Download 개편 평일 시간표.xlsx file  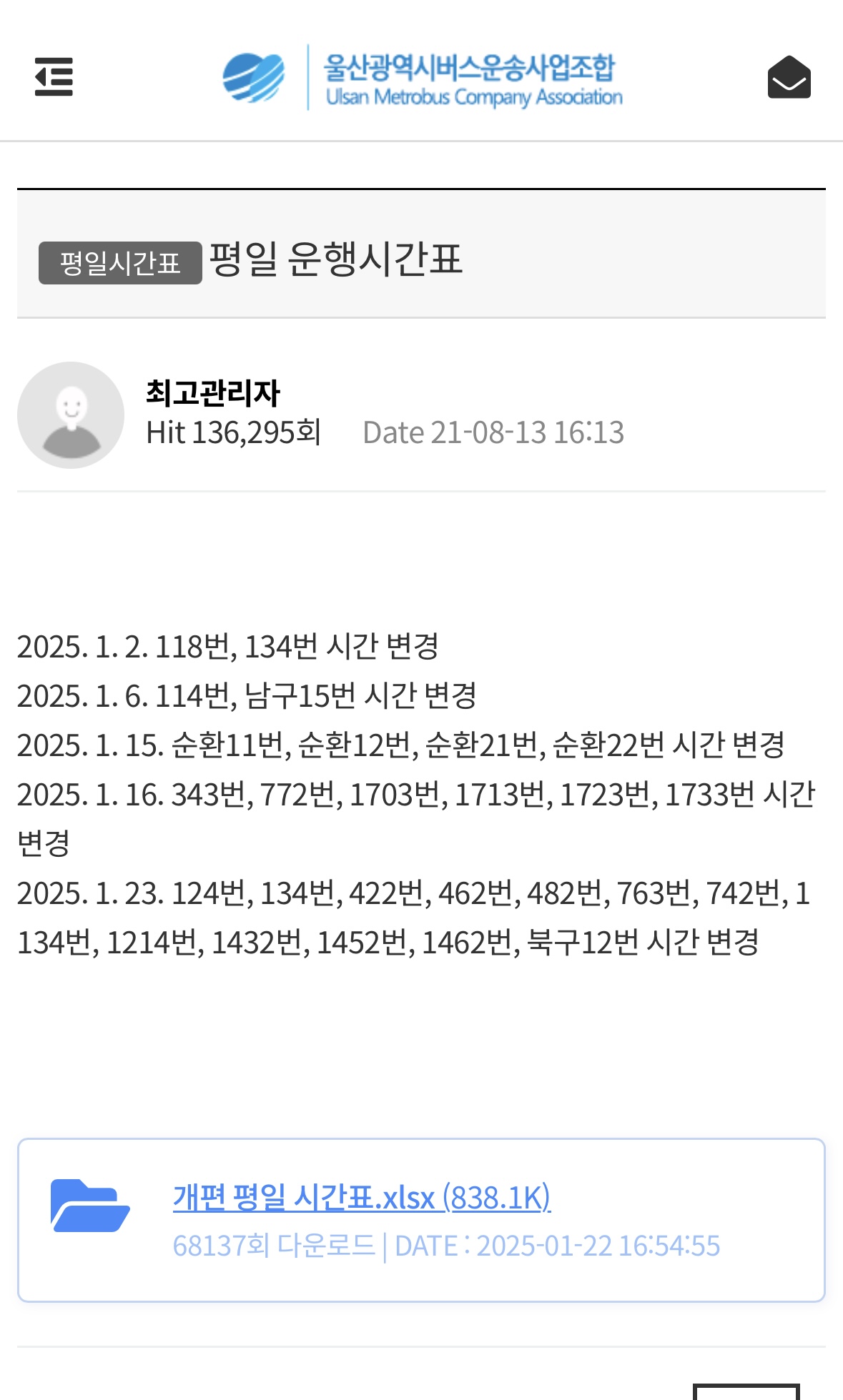[x=361, y=1197]
